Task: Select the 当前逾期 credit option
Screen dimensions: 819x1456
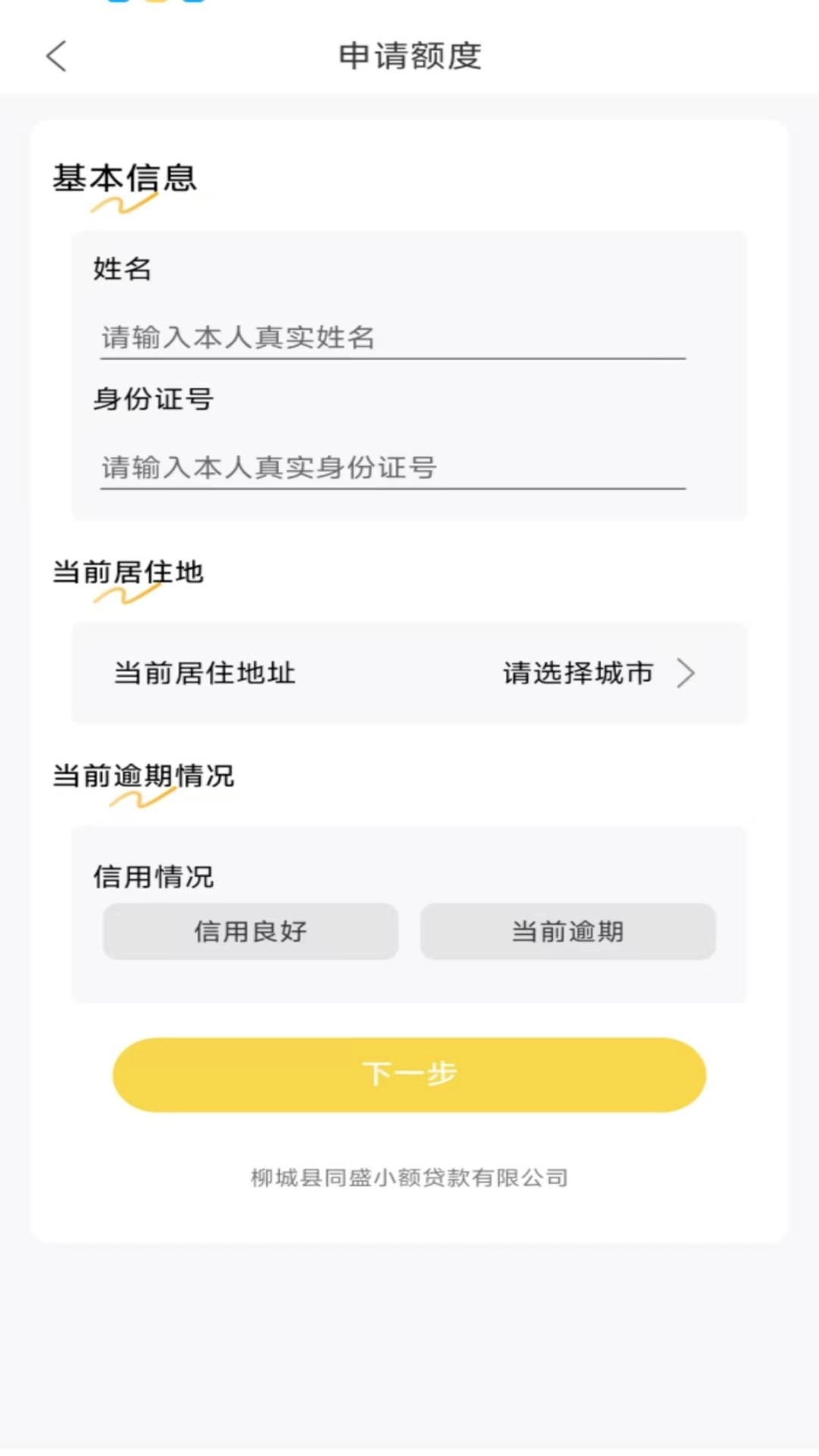Action: click(x=567, y=931)
